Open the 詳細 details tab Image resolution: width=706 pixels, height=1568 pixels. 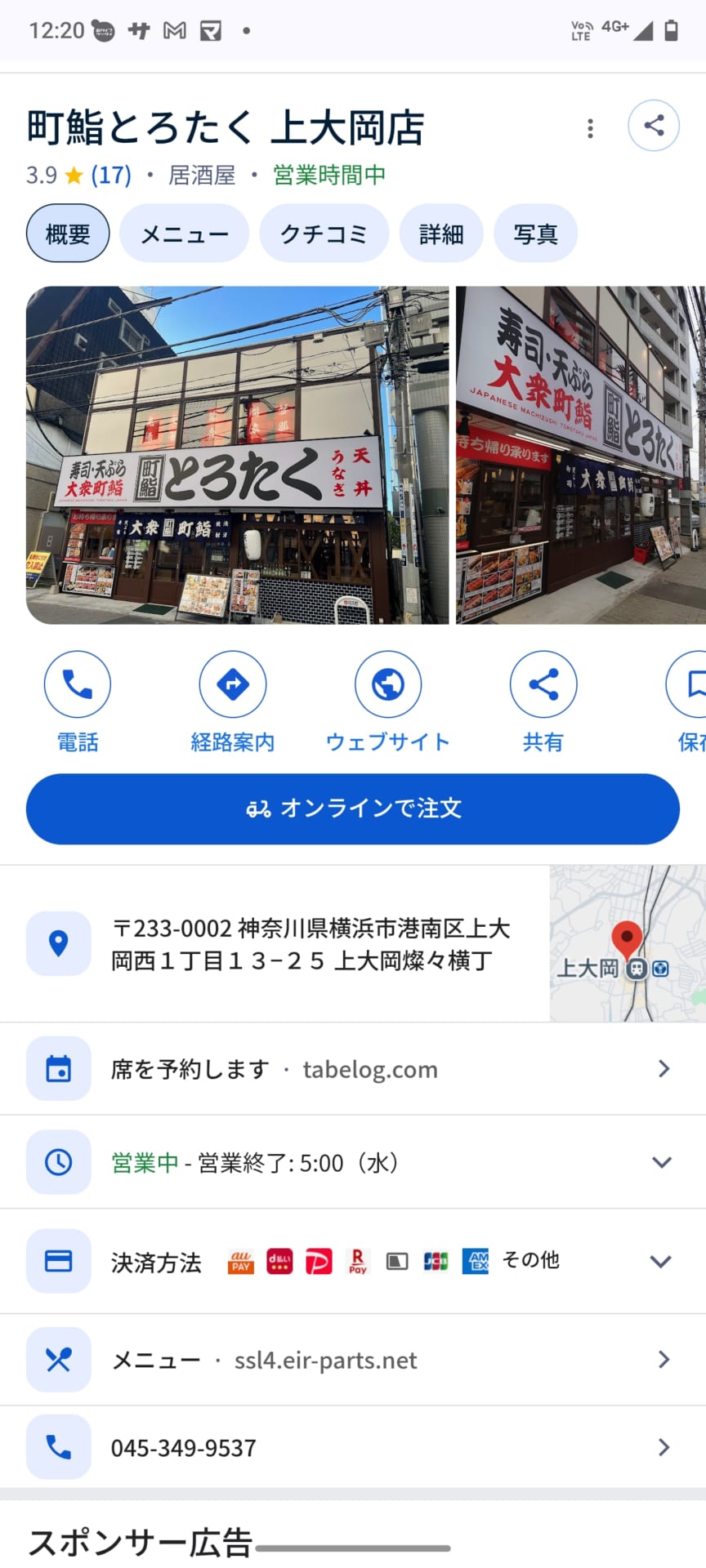(441, 234)
